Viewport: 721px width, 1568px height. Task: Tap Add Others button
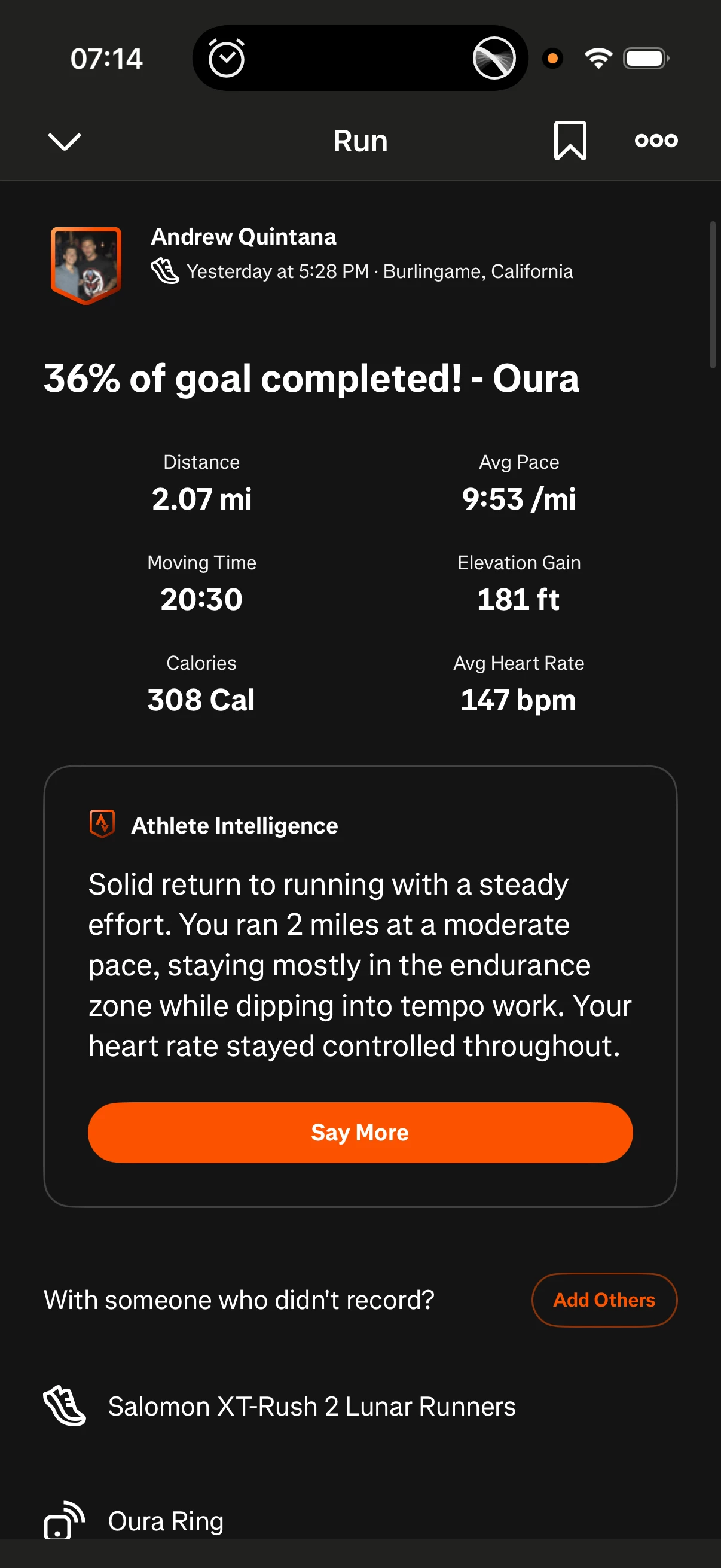tap(604, 1299)
